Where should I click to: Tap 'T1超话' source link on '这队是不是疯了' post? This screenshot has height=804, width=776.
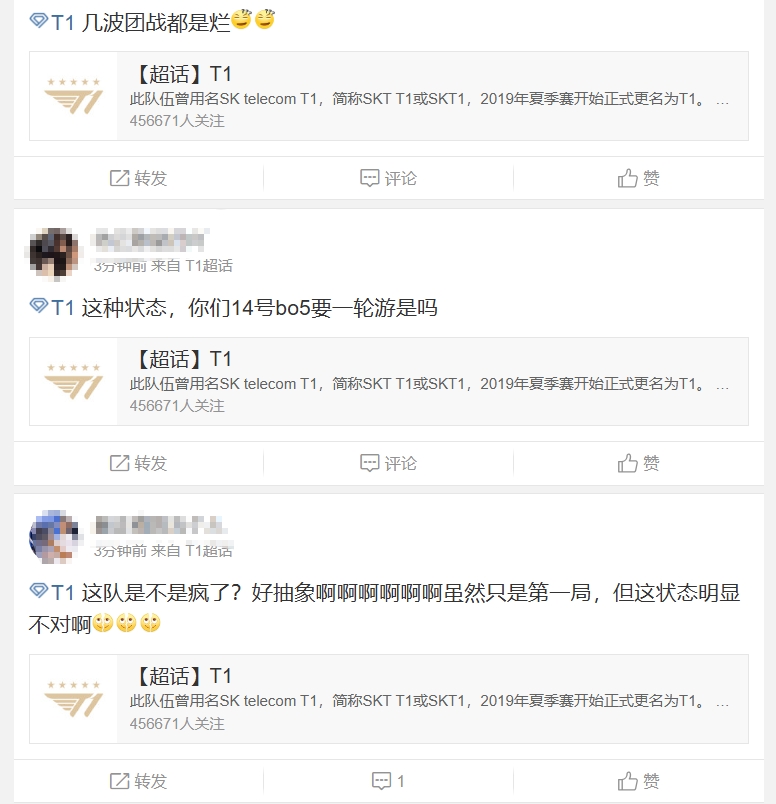pos(209,550)
